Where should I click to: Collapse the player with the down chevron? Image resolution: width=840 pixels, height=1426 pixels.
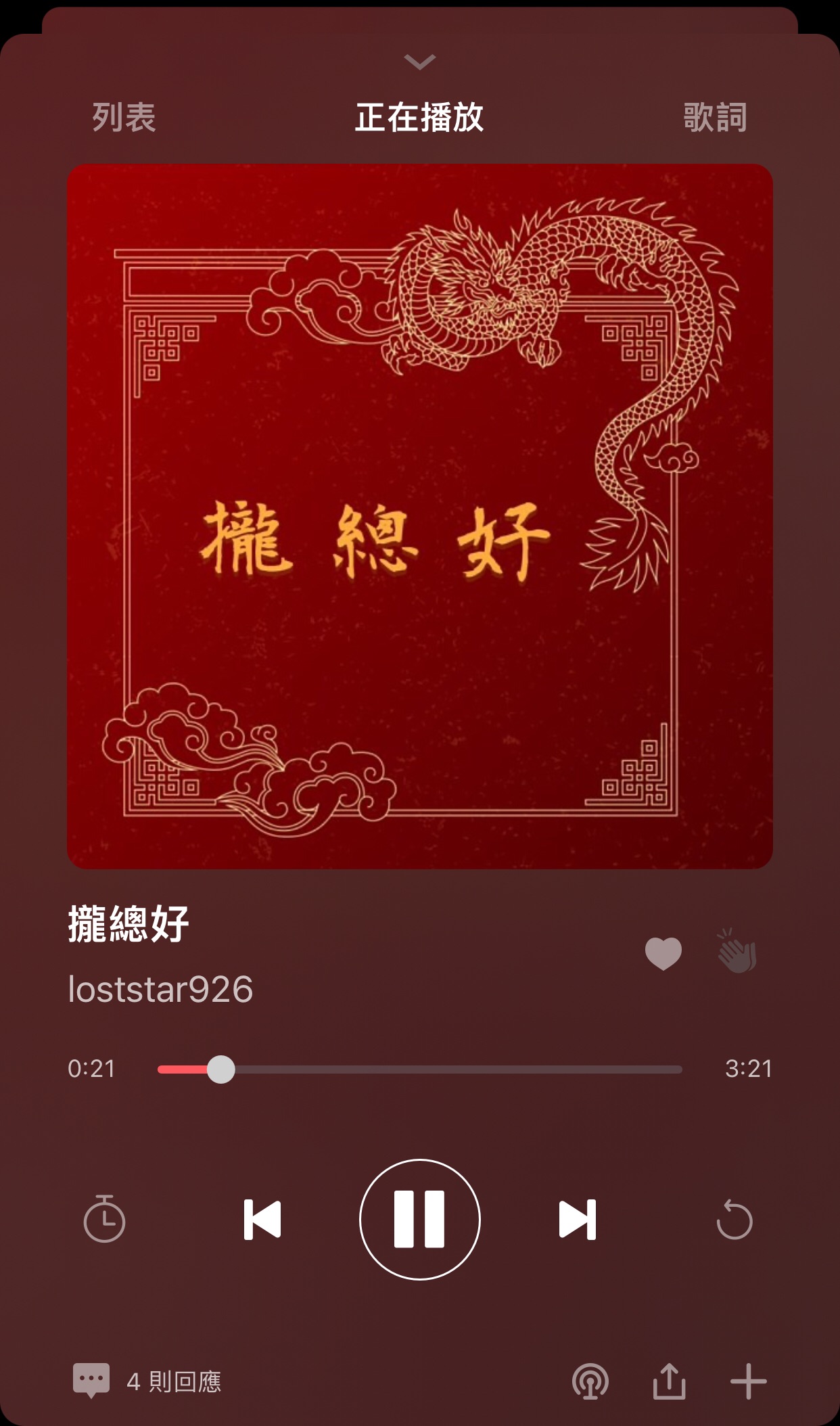tap(419, 62)
